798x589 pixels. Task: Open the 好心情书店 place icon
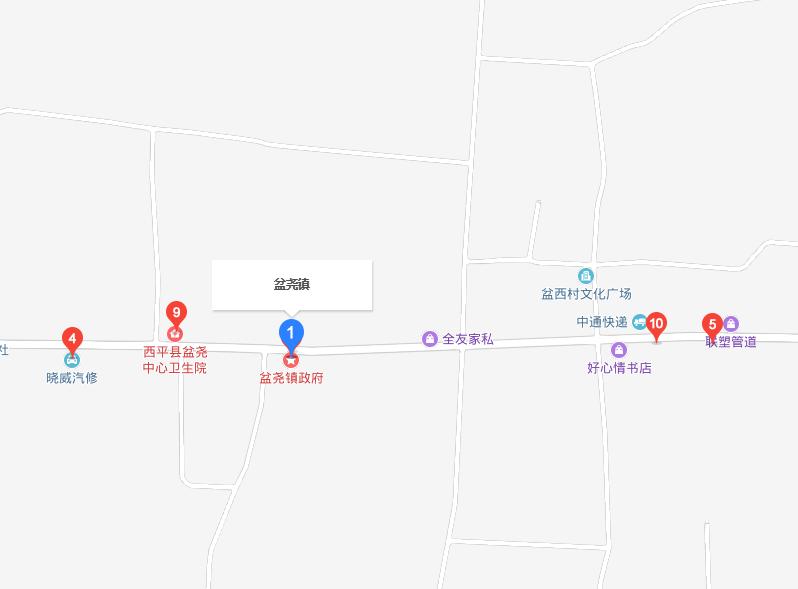click(619, 349)
